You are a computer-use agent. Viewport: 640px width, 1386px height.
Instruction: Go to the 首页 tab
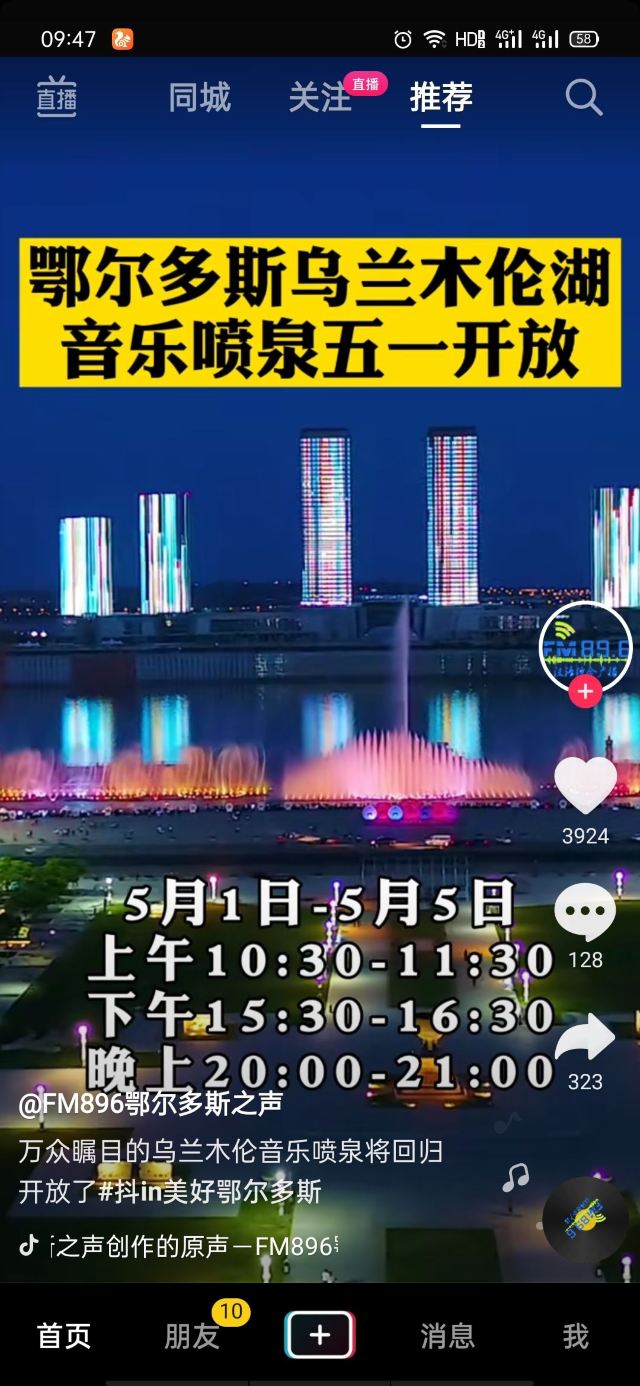(x=64, y=1335)
